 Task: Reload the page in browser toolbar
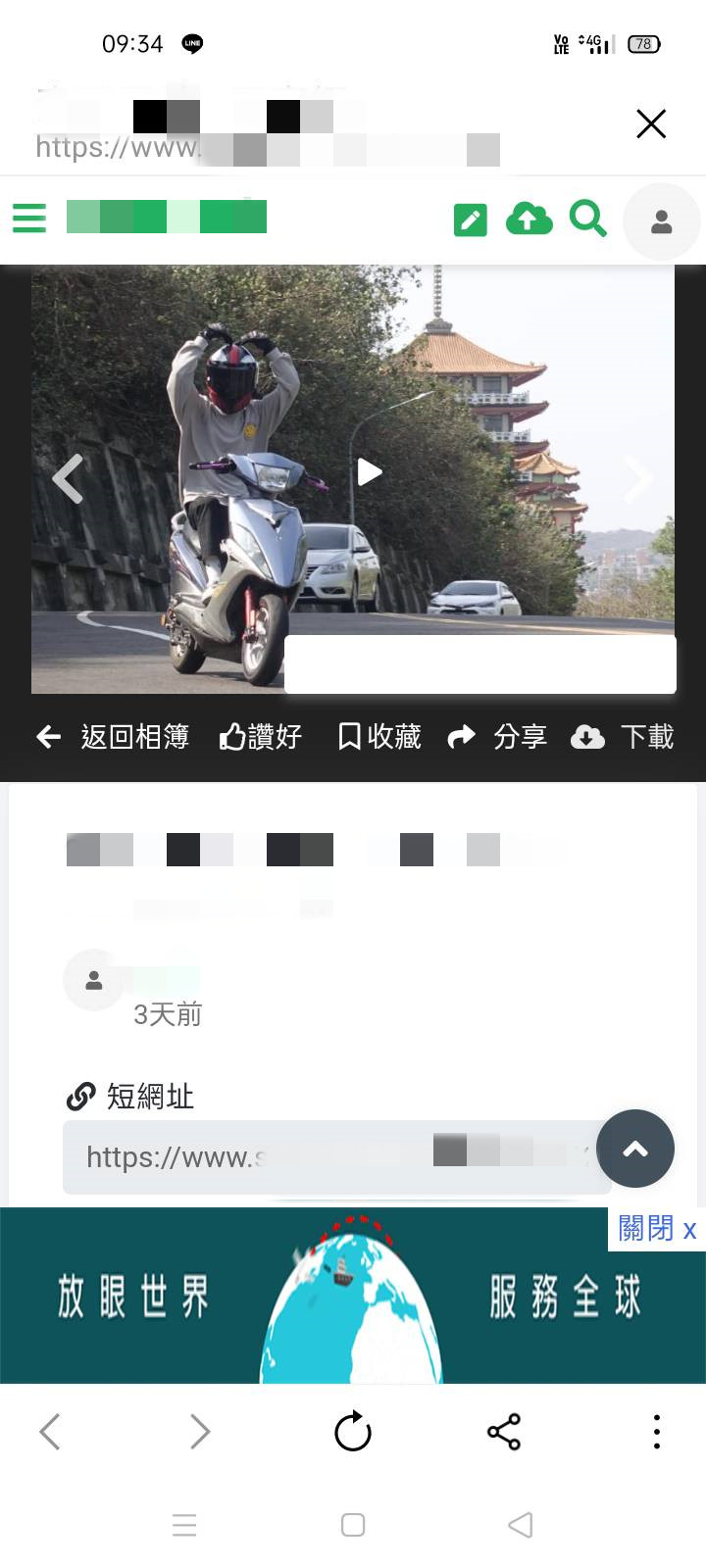[x=353, y=1432]
